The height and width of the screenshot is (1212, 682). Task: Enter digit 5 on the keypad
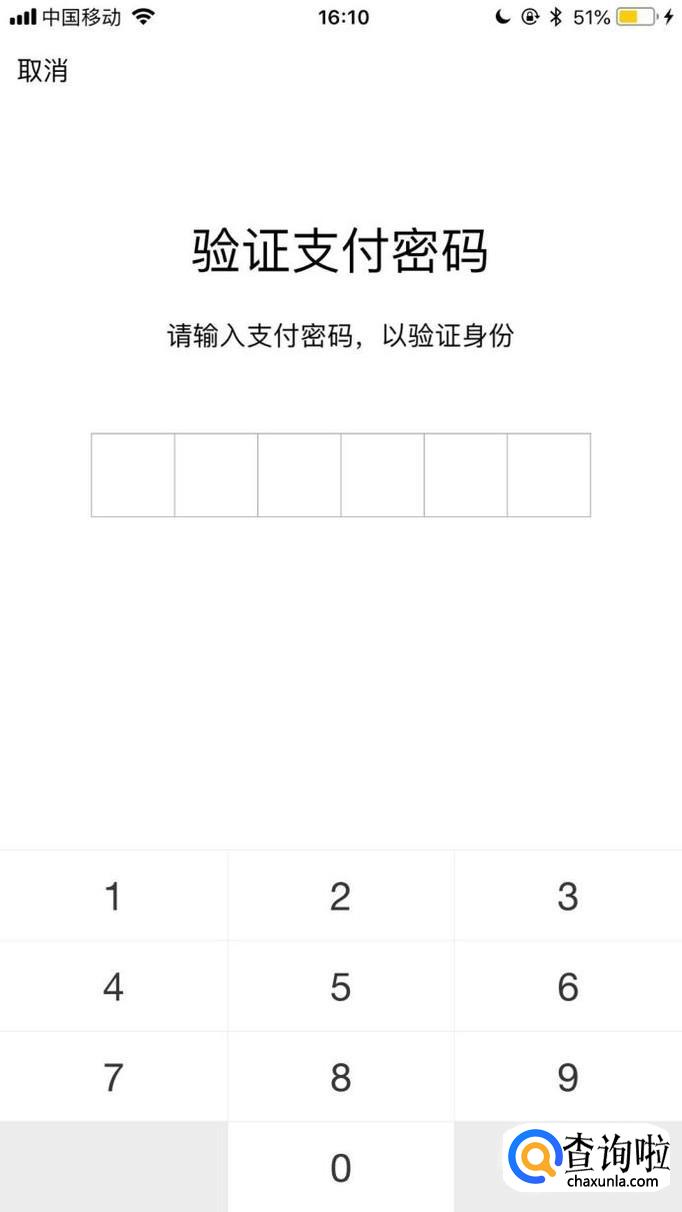click(x=340, y=987)
